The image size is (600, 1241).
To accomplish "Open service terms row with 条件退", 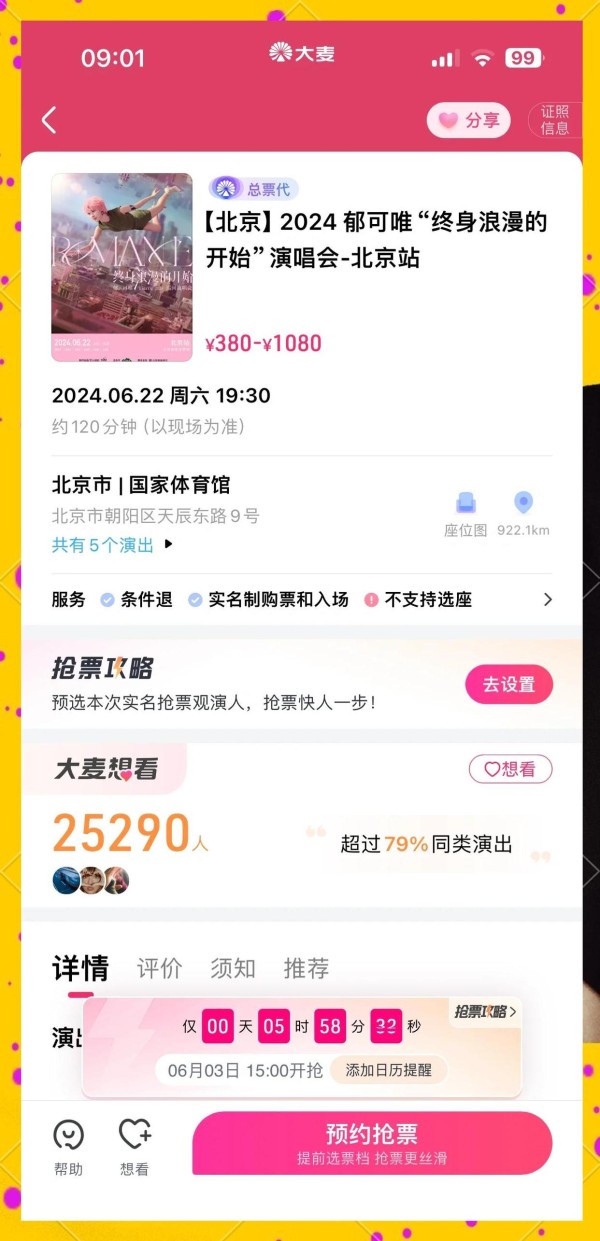I will [300, 600].
